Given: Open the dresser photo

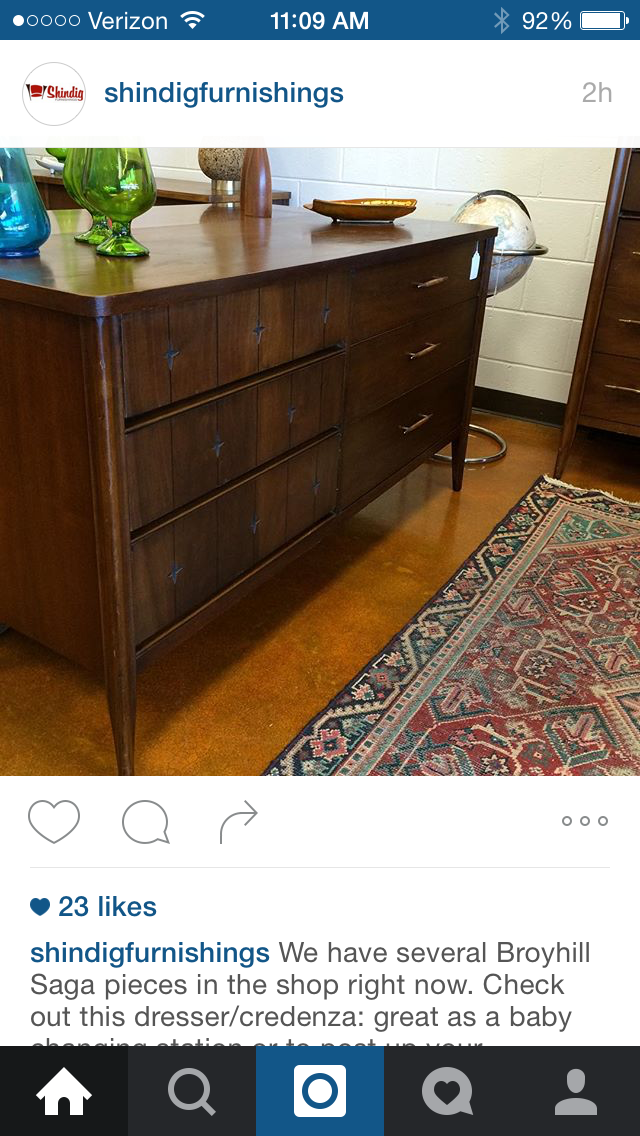Looking at the screenshot, I should [x=320, y=462].
